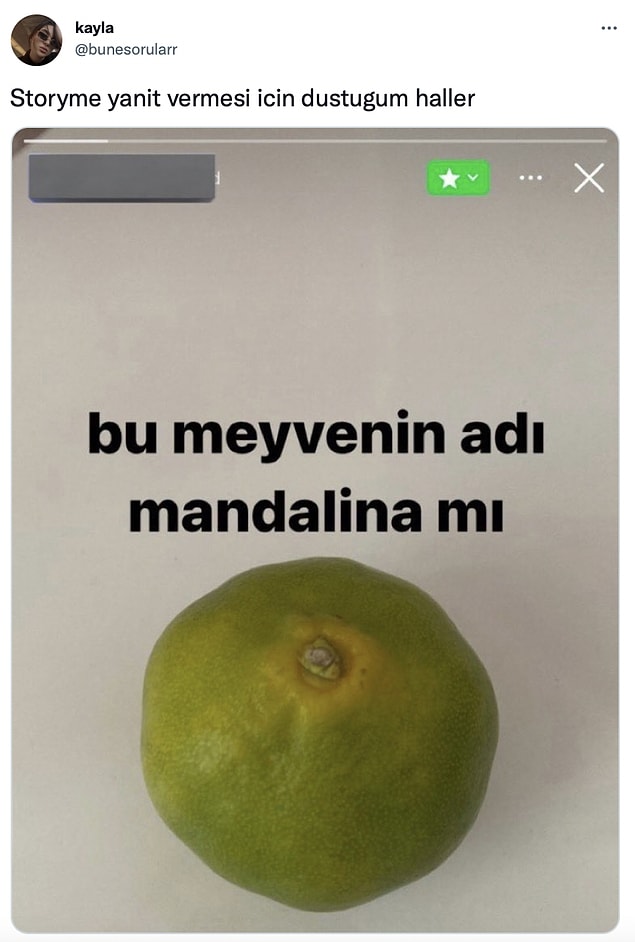This screenshot has height=942, width=635.
Task: Open the tweet's overflow menu
Action: (608, 28)
